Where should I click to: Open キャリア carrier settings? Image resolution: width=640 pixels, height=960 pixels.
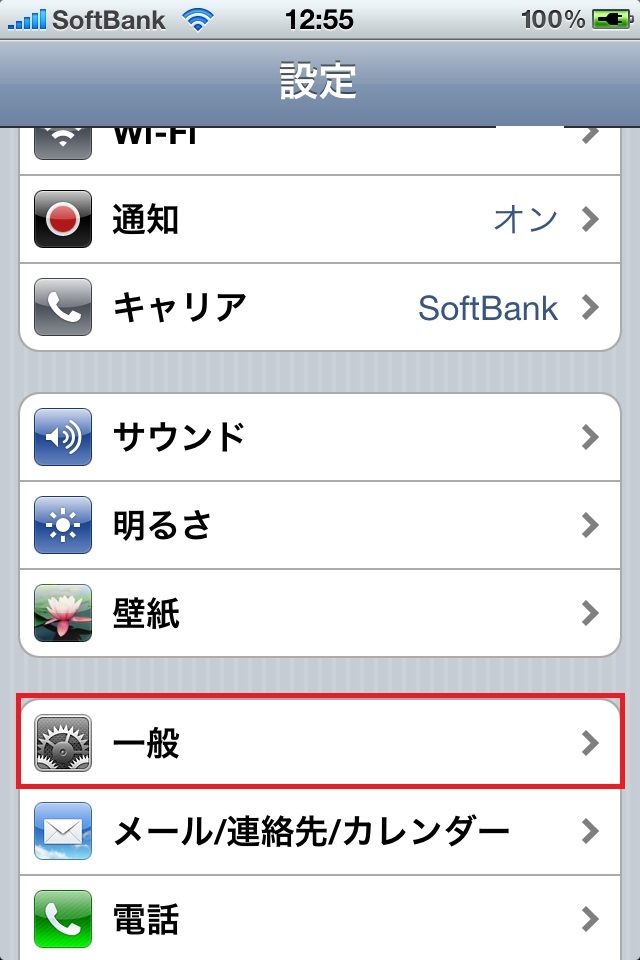click(x=320, y=307)
